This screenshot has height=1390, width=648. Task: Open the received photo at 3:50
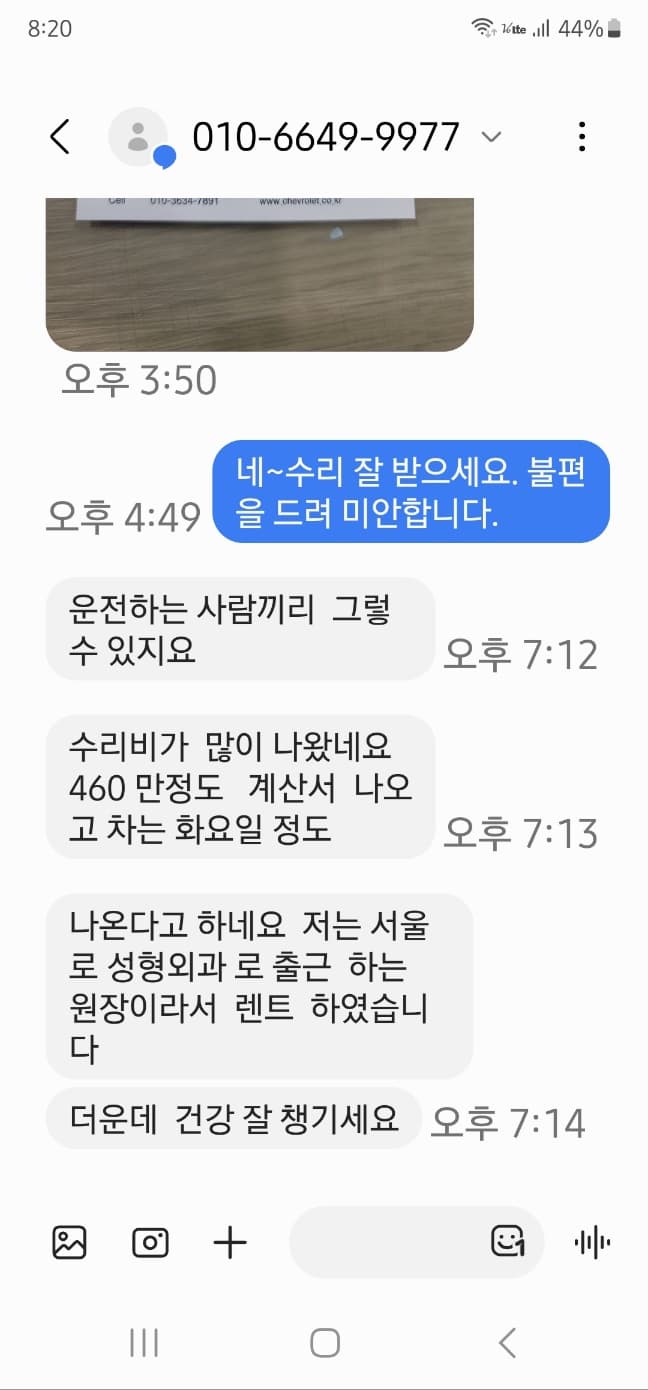coord(259,273)
